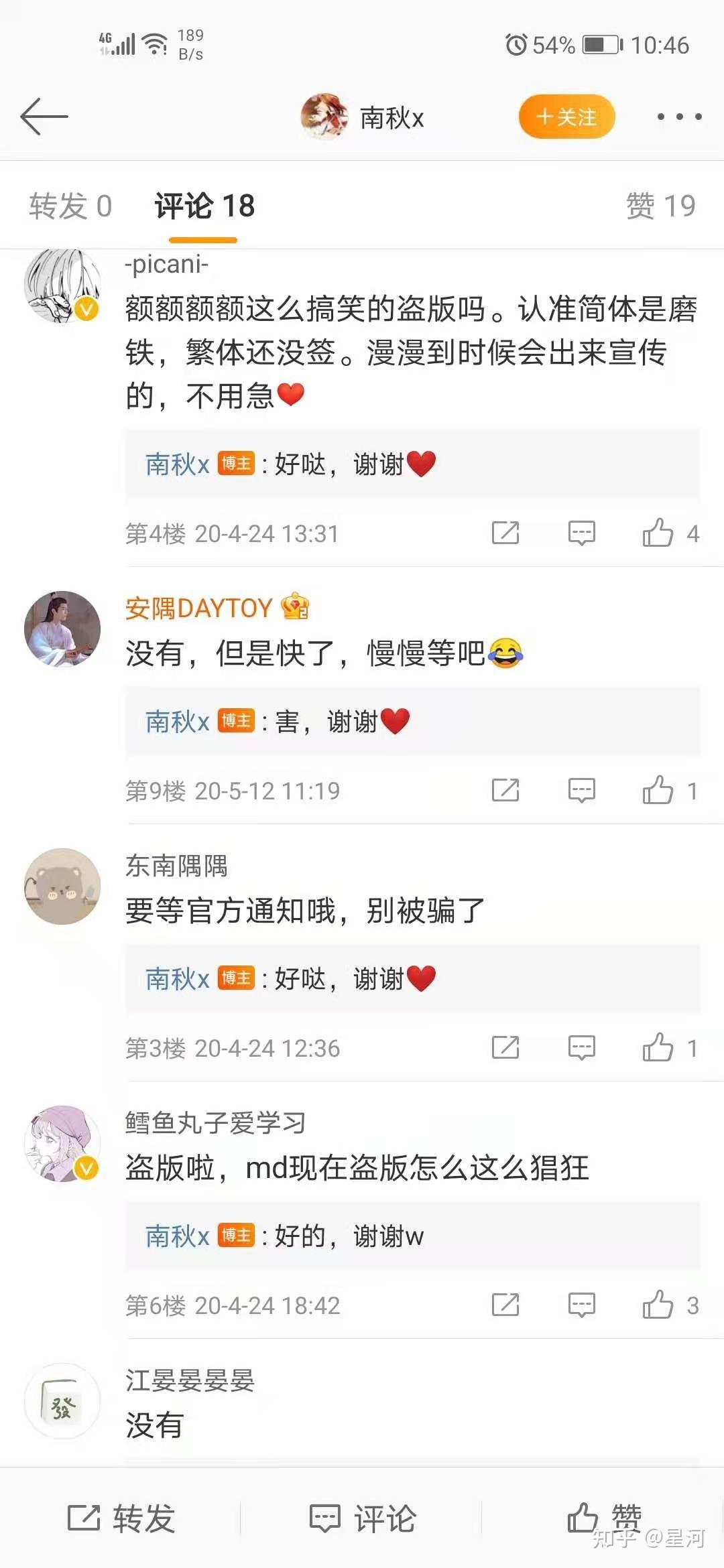Open 安隅DAYTOY's username link

198,608
